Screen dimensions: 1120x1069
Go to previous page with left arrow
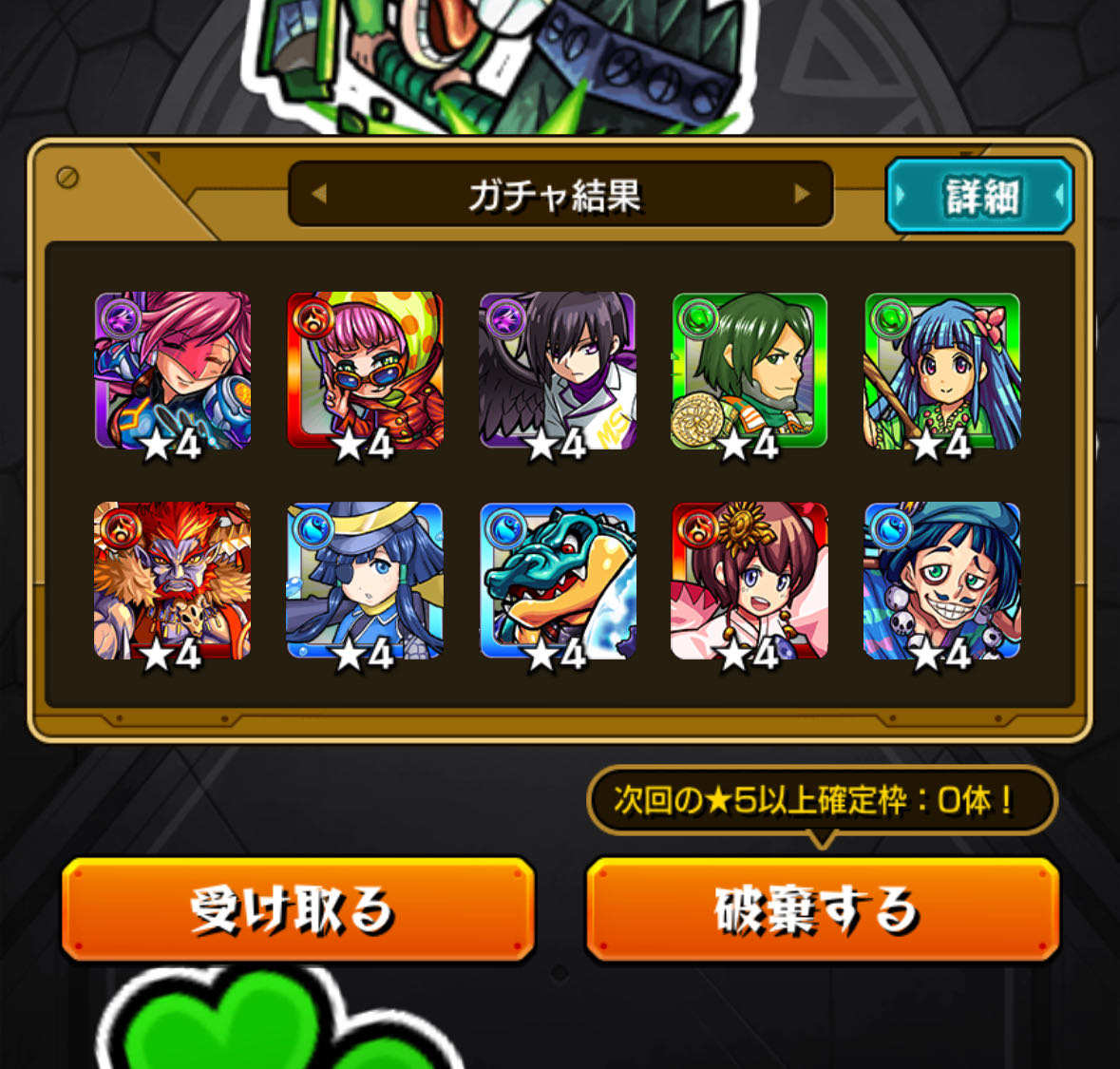319,194
